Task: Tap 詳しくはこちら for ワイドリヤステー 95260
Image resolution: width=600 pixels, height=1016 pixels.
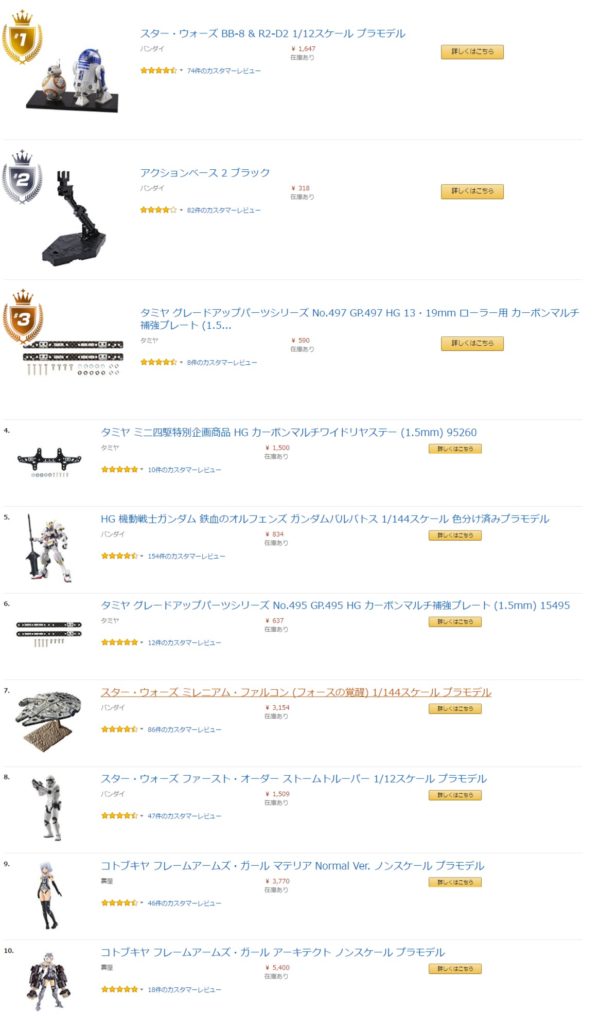Action: click(x=455, y=449)
